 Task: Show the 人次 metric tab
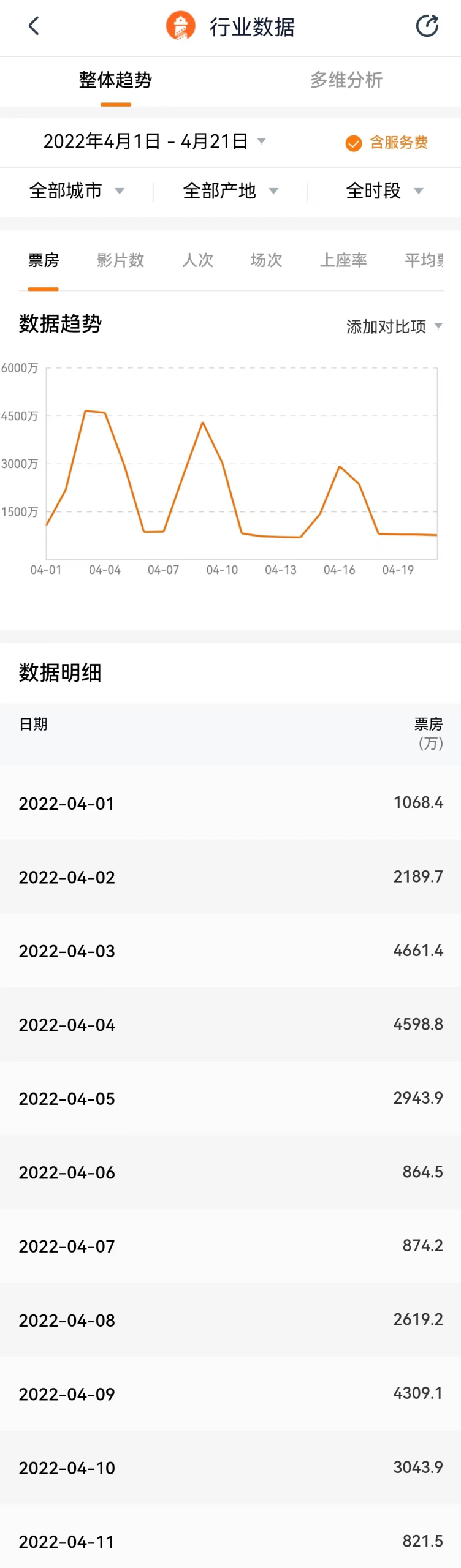coord(197,260)
